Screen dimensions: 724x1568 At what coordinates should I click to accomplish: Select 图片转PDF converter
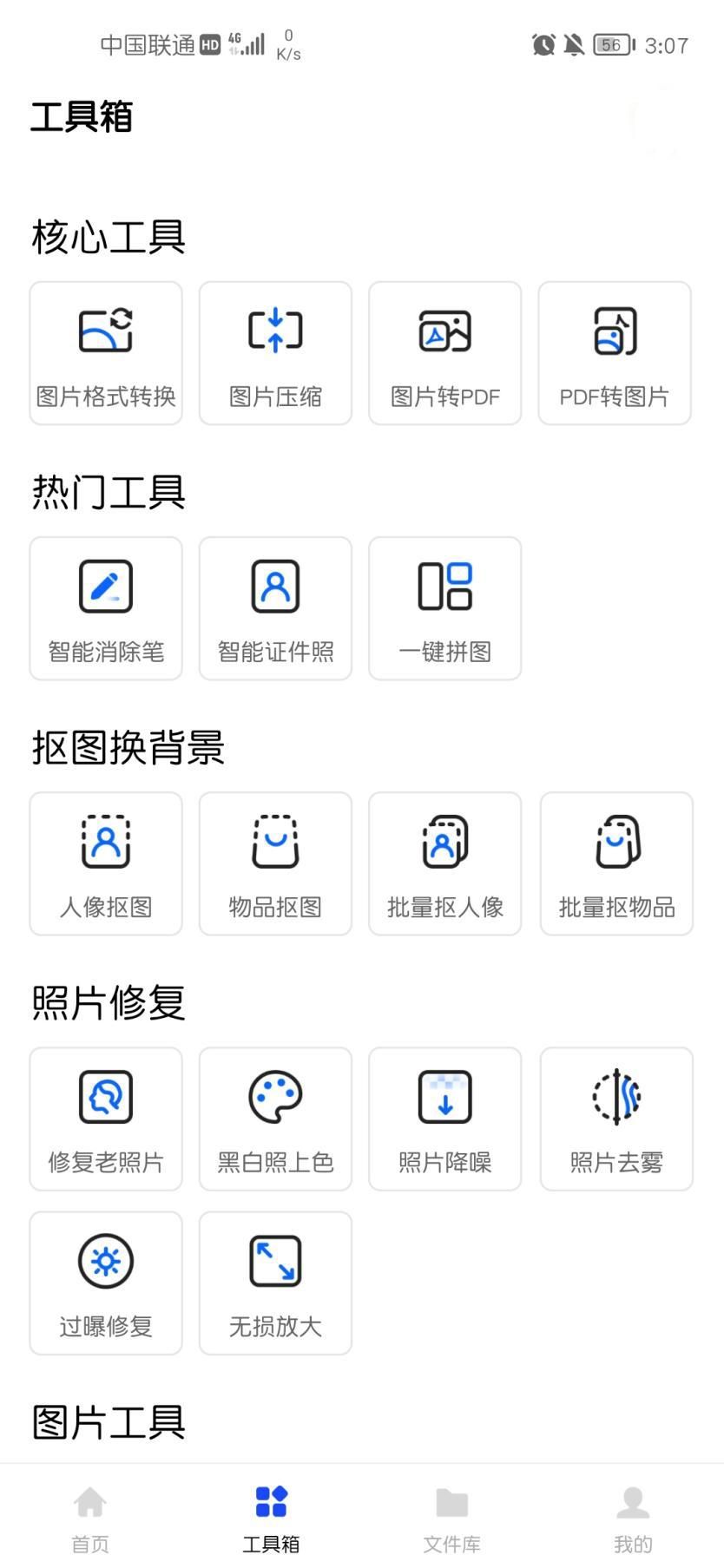point(444,353)
